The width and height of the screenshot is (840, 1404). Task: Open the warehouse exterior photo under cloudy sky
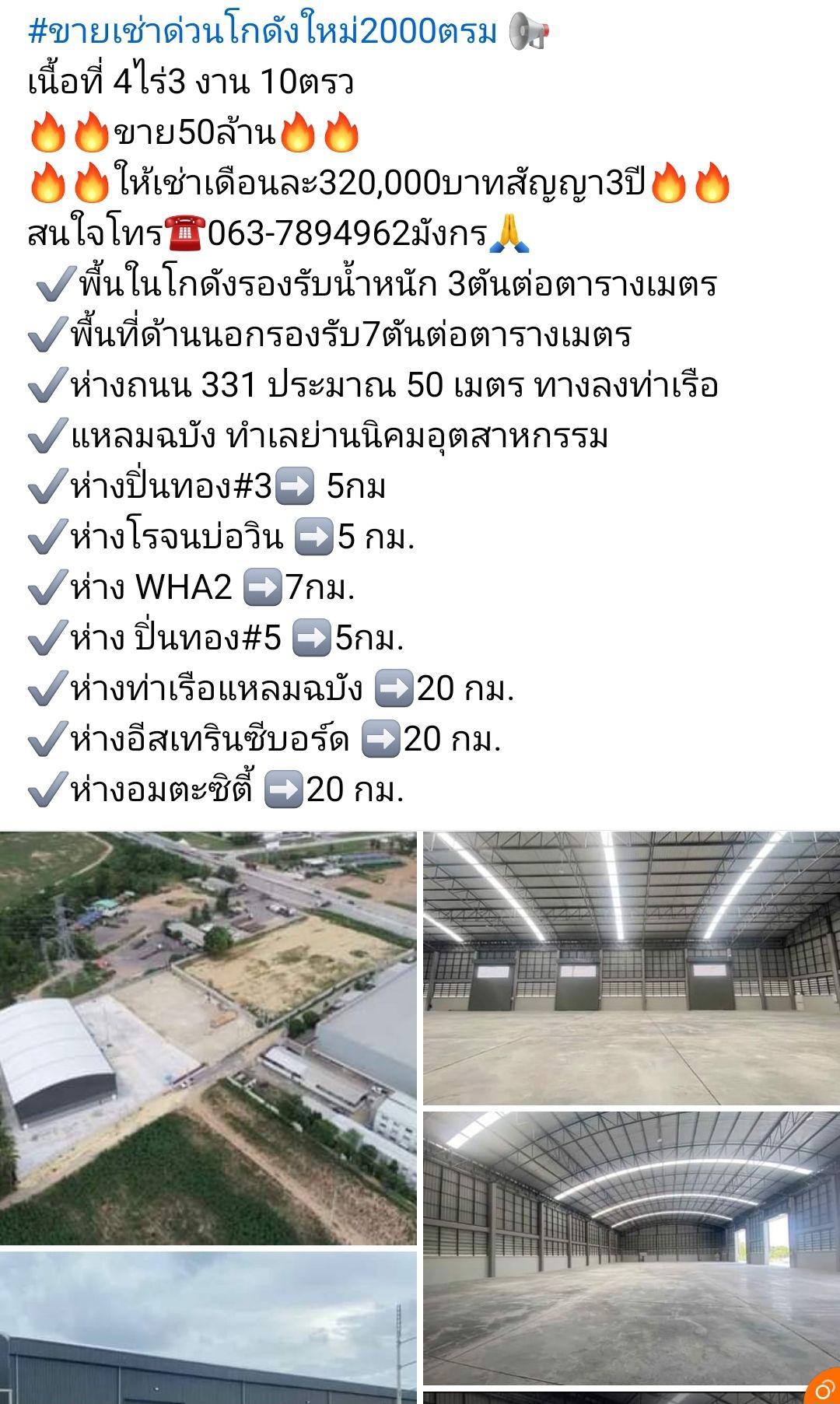pos(208,1328)
